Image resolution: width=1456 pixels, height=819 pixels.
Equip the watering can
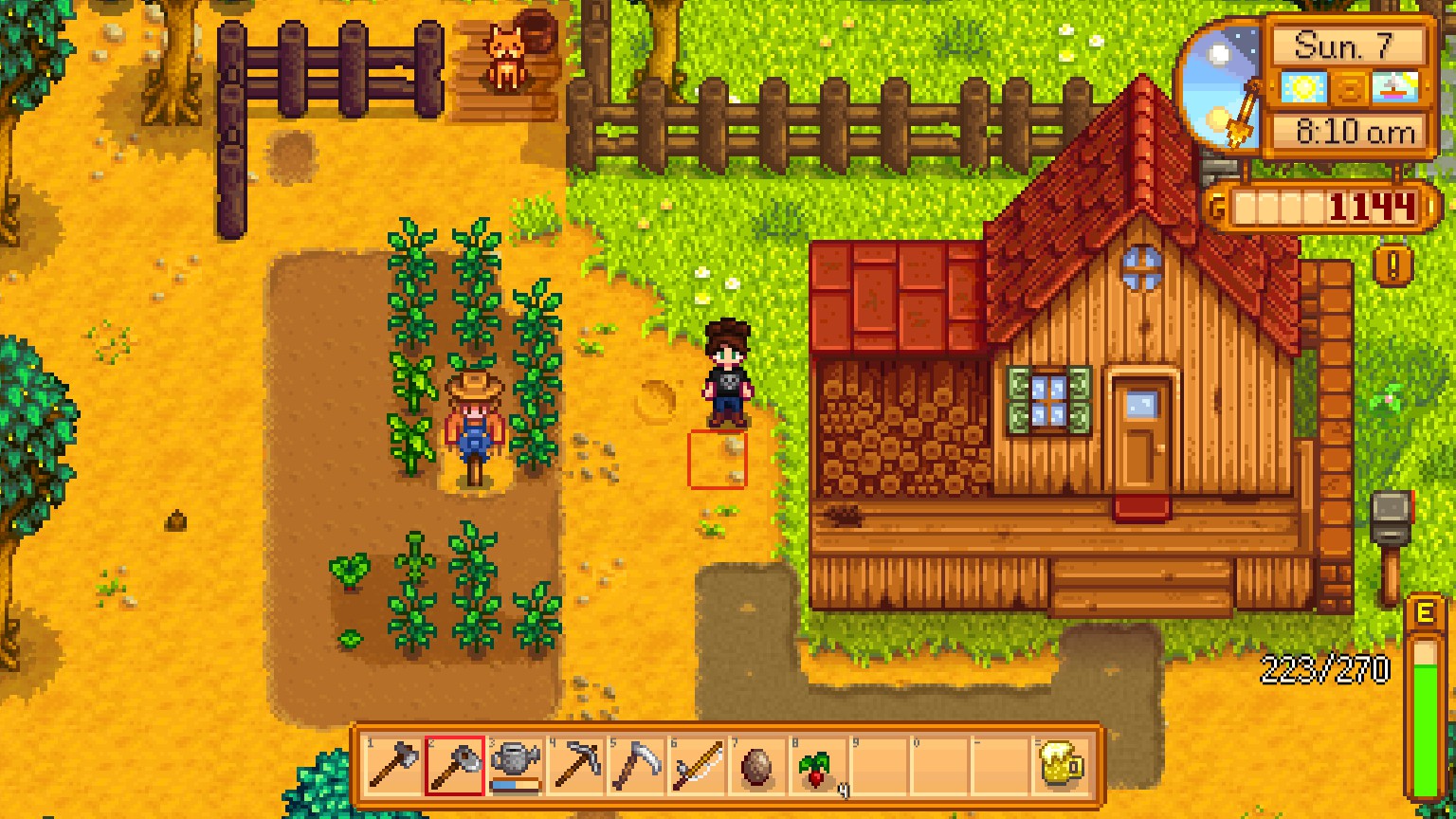tap(516, 766)
